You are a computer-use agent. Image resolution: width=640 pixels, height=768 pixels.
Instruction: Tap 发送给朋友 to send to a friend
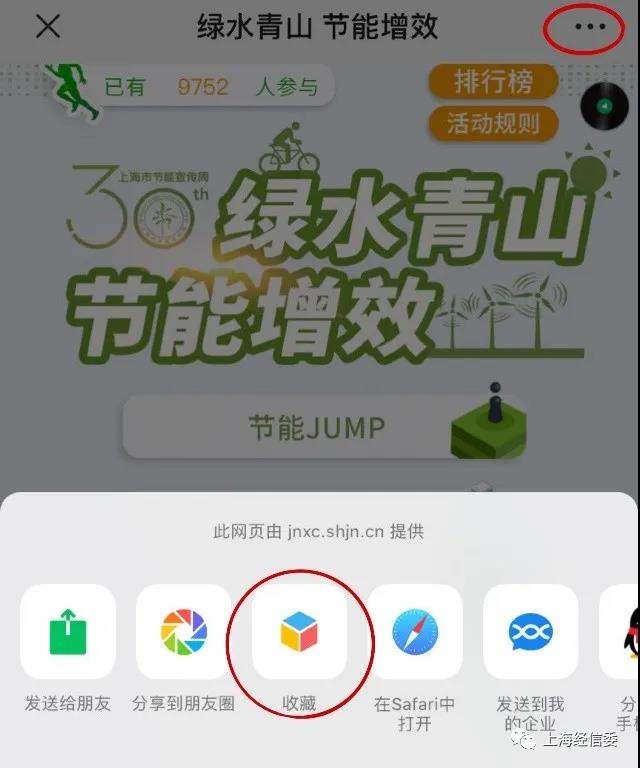pyautogui.click(x=68, y=632)
